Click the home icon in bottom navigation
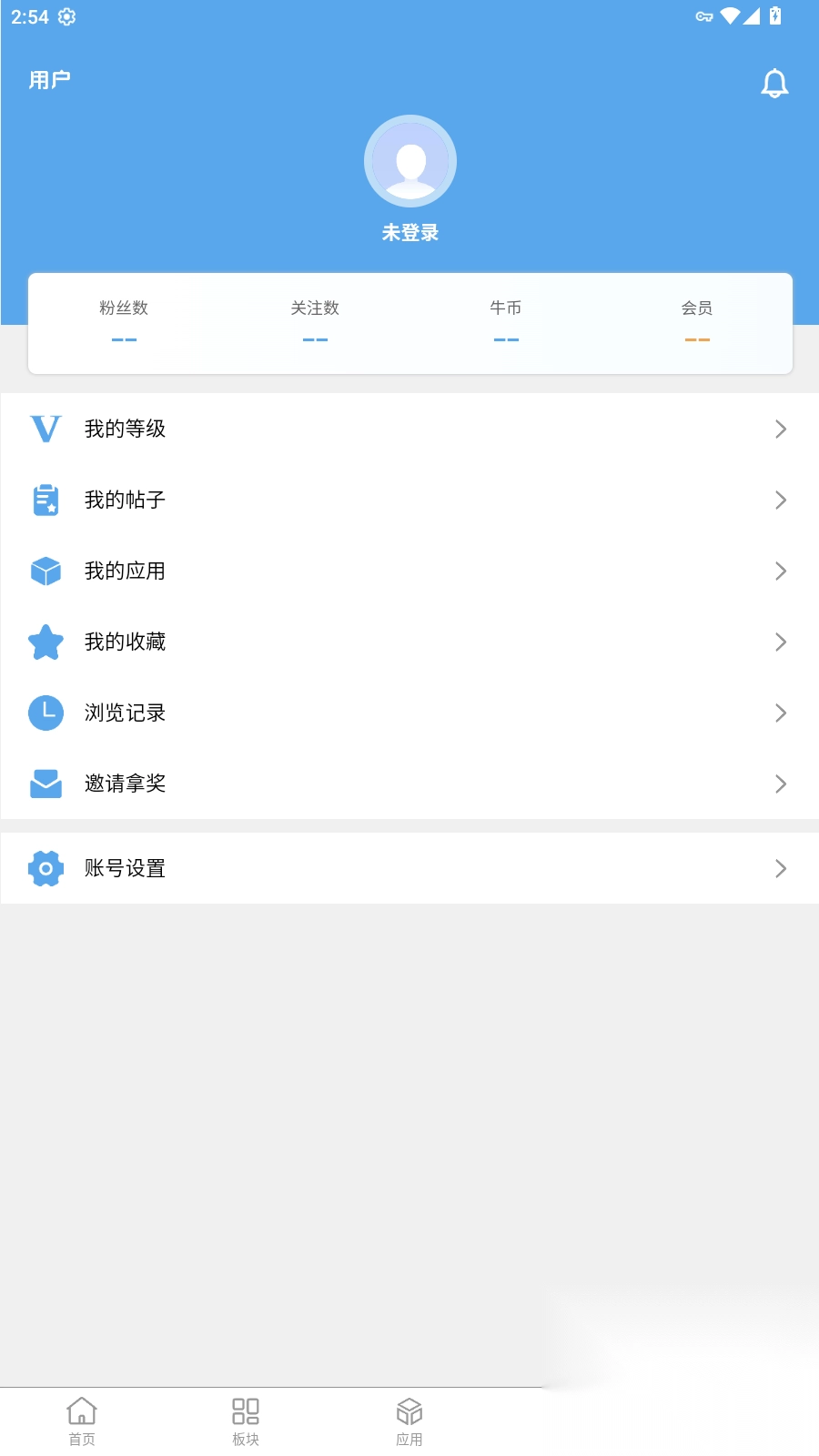Screen dimensions: 819x1456 (82, 1410)
